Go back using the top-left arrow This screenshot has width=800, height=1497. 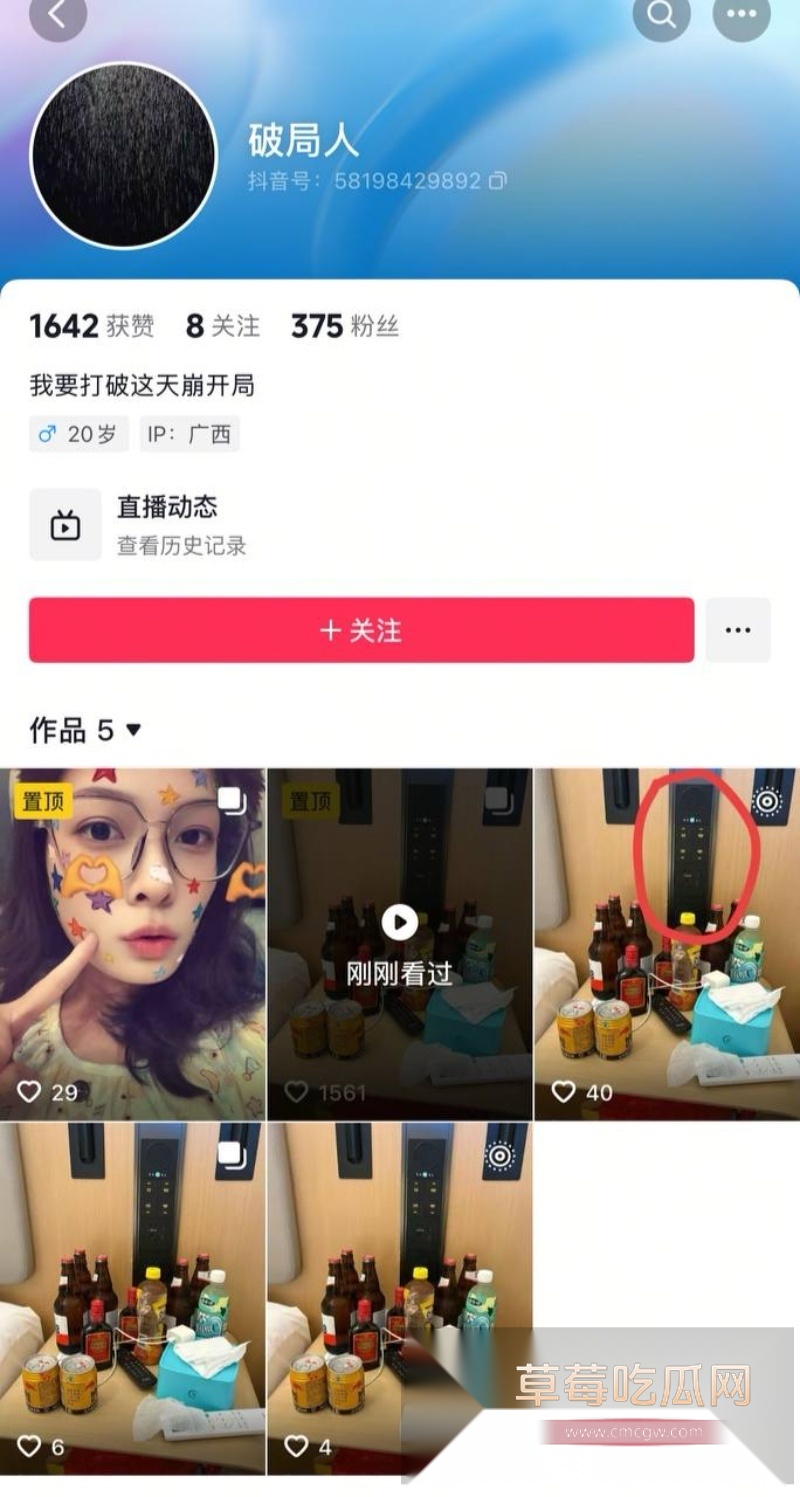pyautogui.click(x=58, y=14)
